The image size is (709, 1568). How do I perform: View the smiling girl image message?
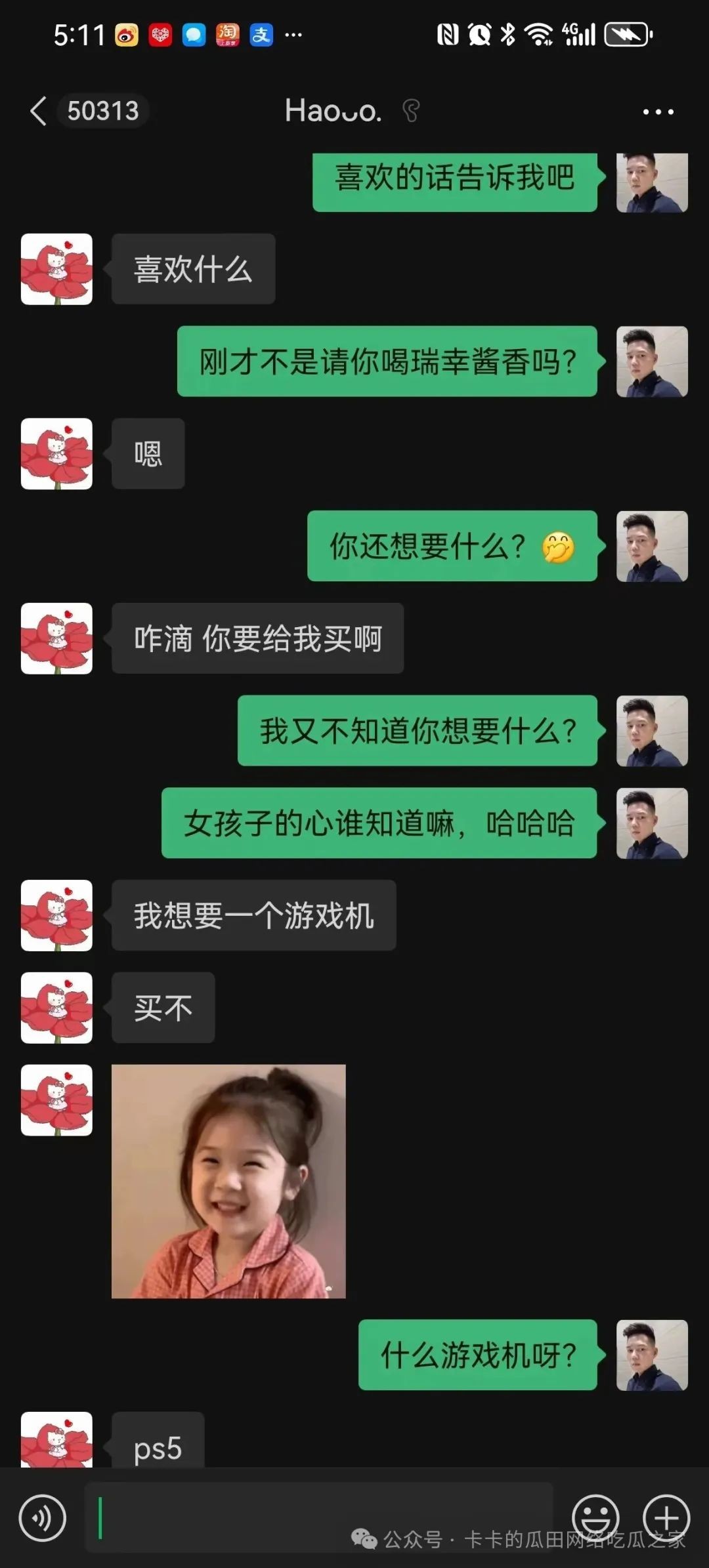pos(228,1181)
